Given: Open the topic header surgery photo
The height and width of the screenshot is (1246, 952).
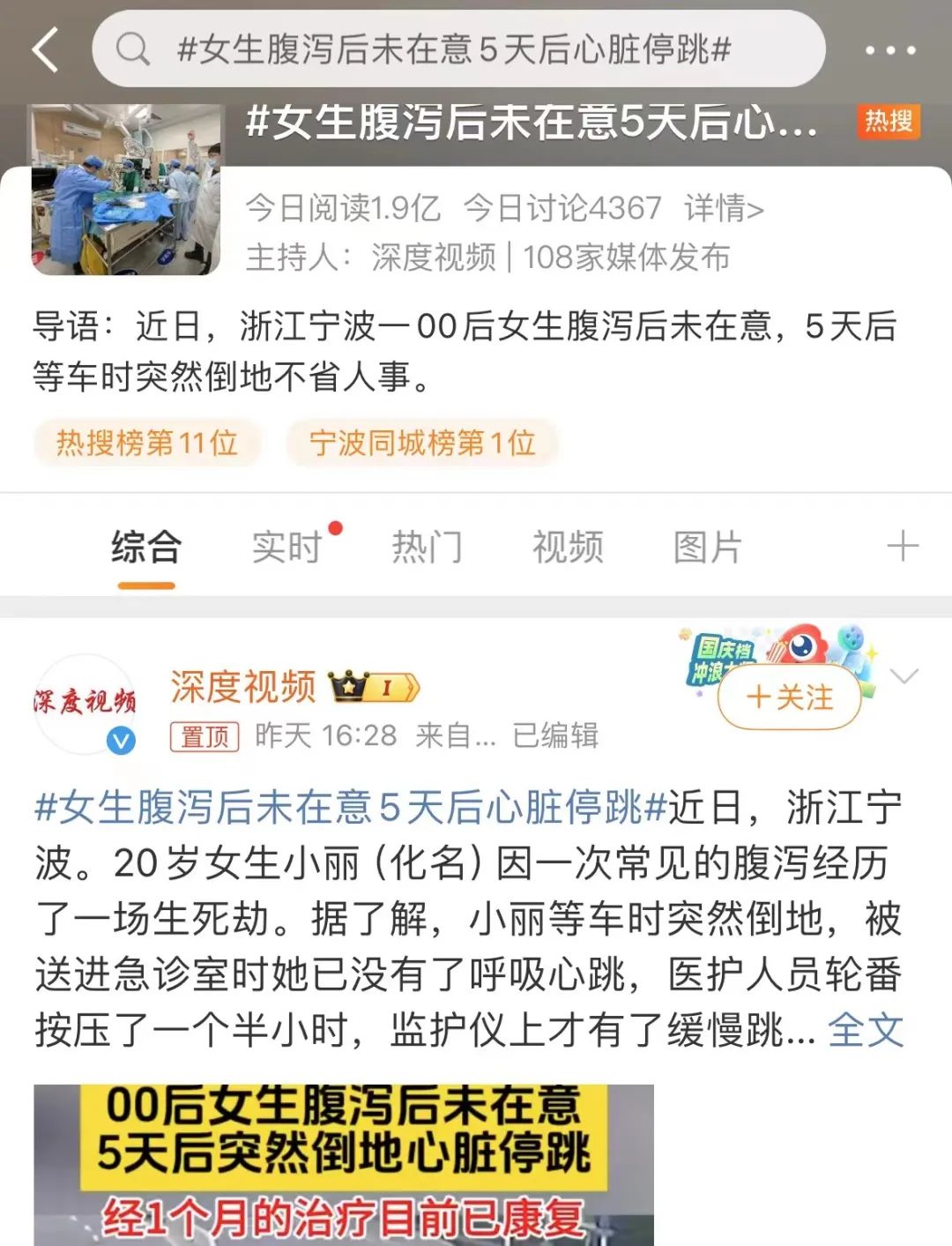Looking at the screenshot, I should [126, 190].
